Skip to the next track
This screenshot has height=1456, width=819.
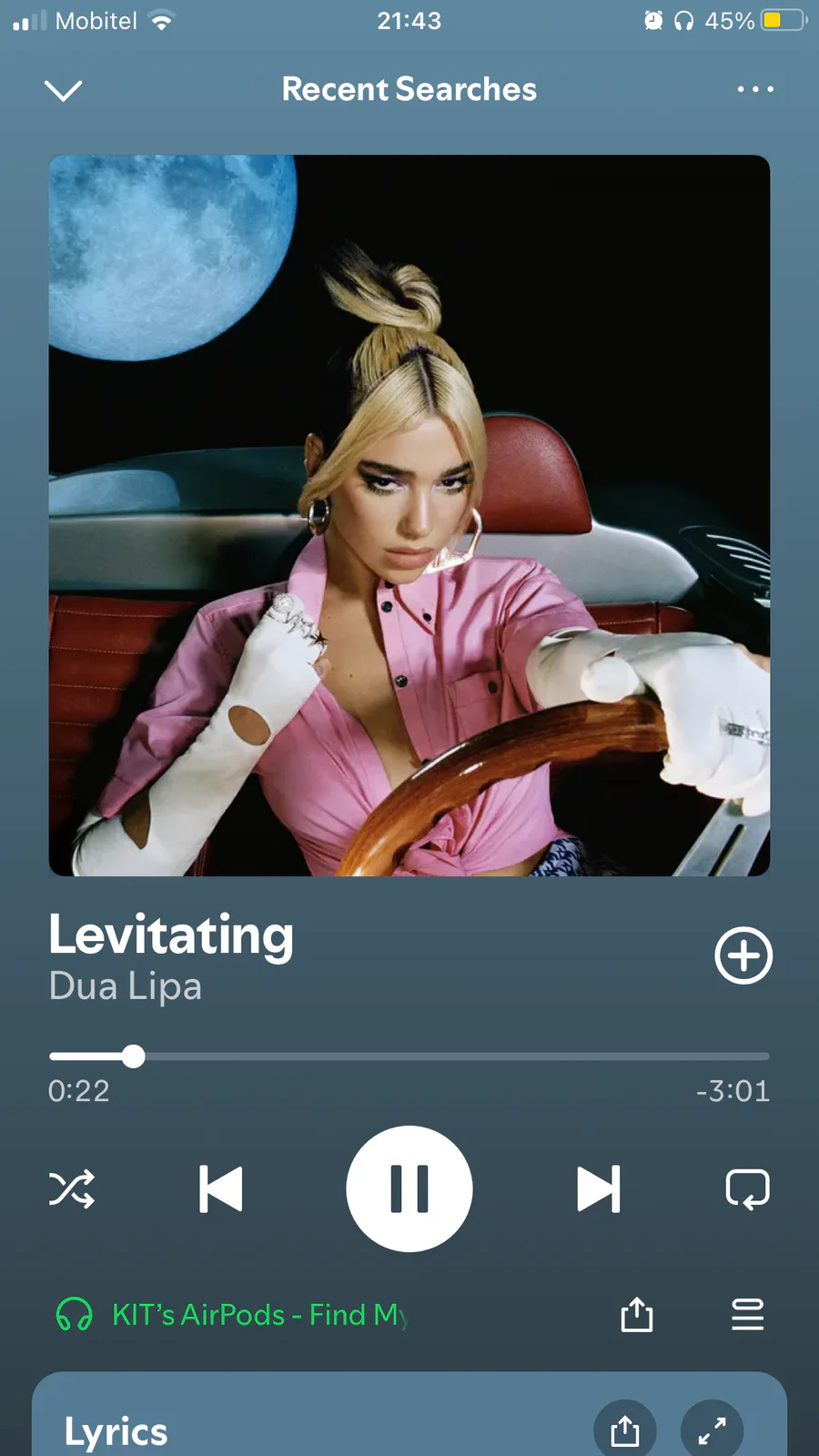pos(599,1188)
